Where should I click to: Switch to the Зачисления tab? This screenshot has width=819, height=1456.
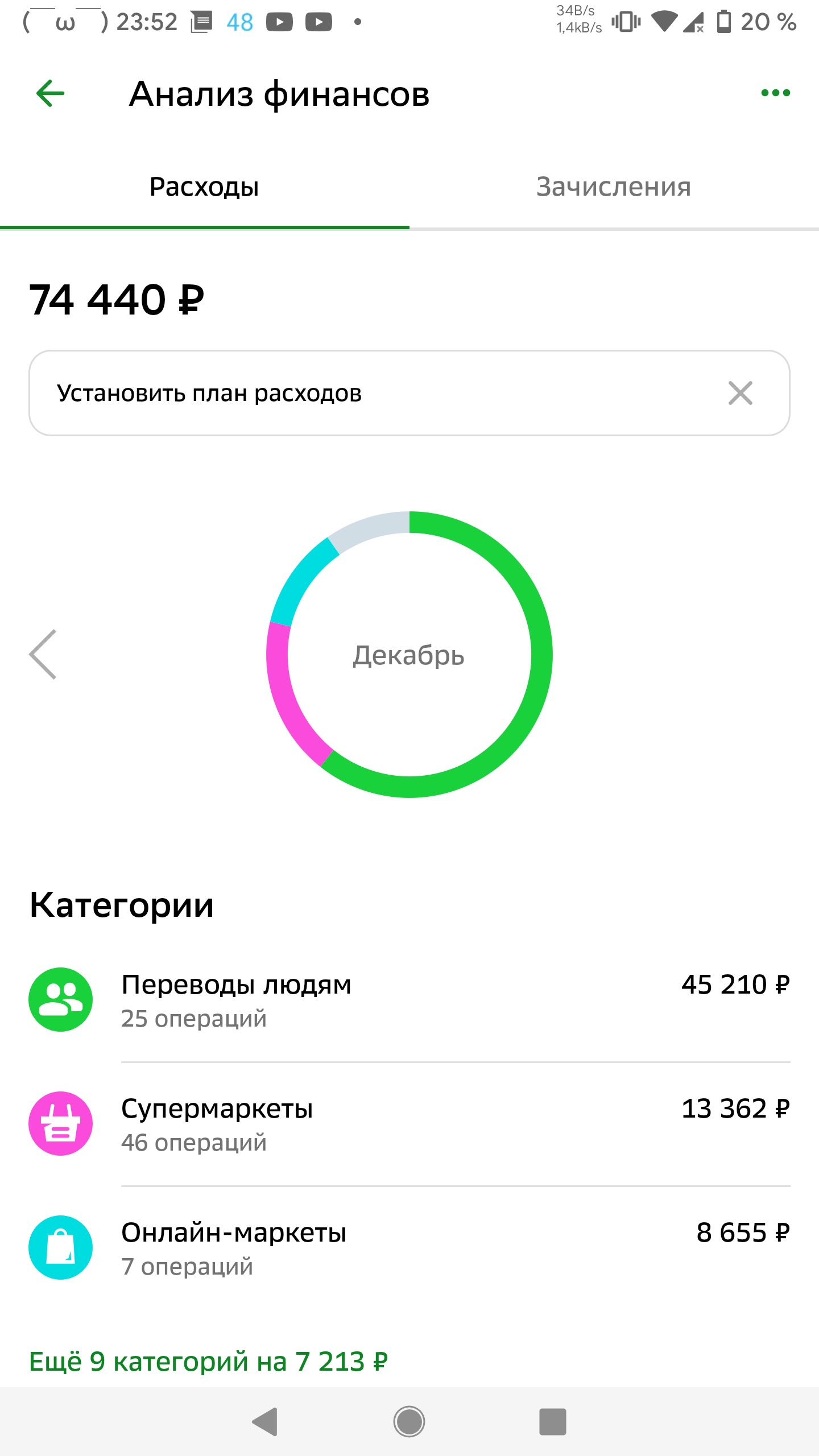pyautogui.click(x=614, y=187)
